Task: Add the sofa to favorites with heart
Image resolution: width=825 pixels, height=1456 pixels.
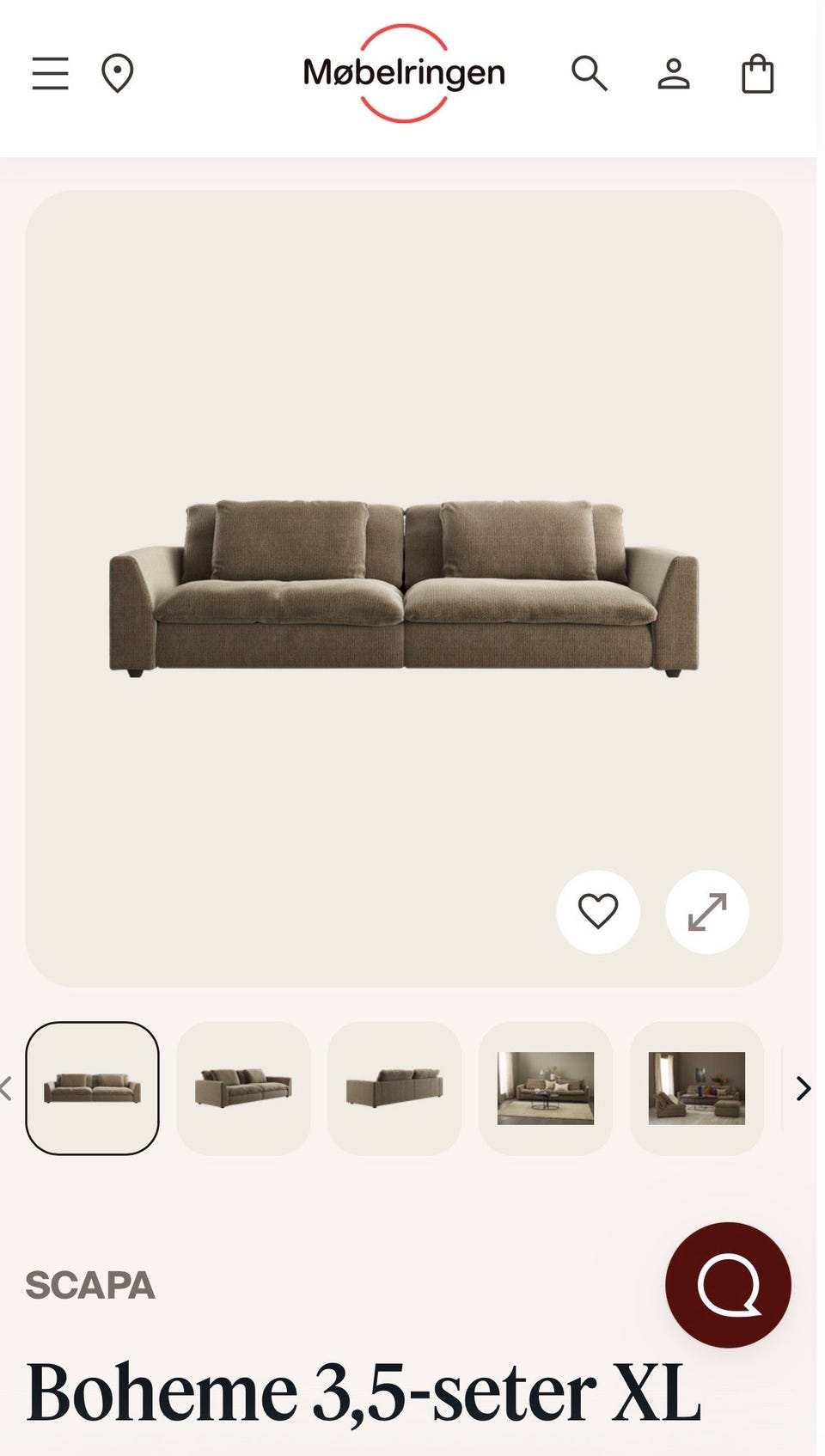Action: point(598,912)
